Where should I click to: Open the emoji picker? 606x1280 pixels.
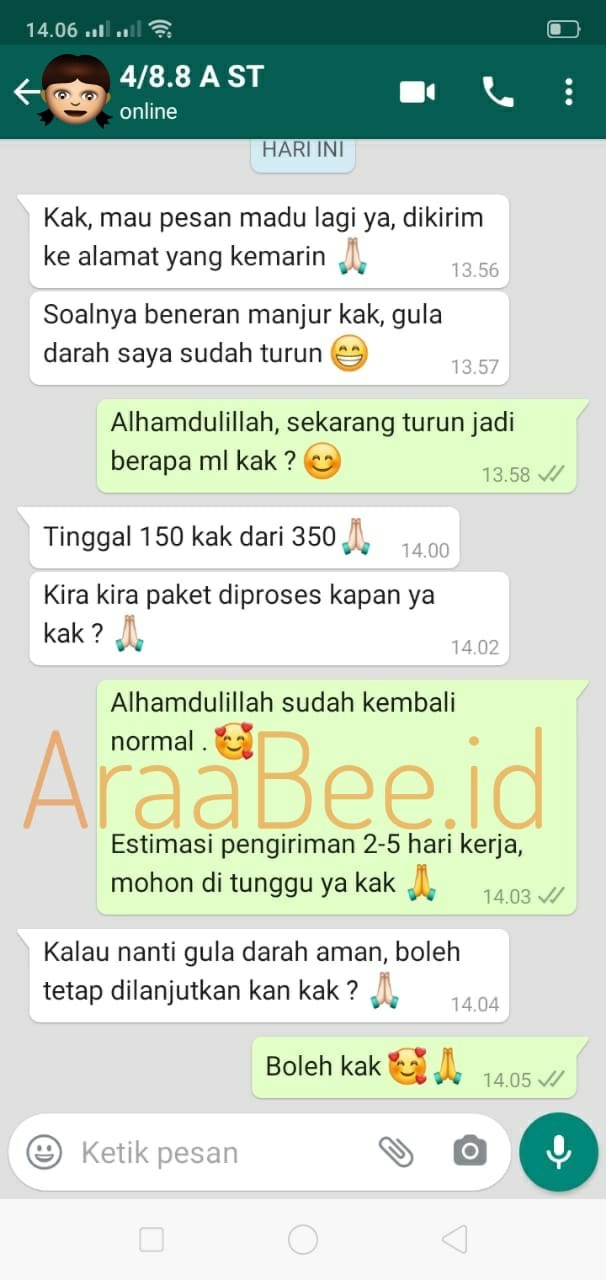pos(44,1152)
